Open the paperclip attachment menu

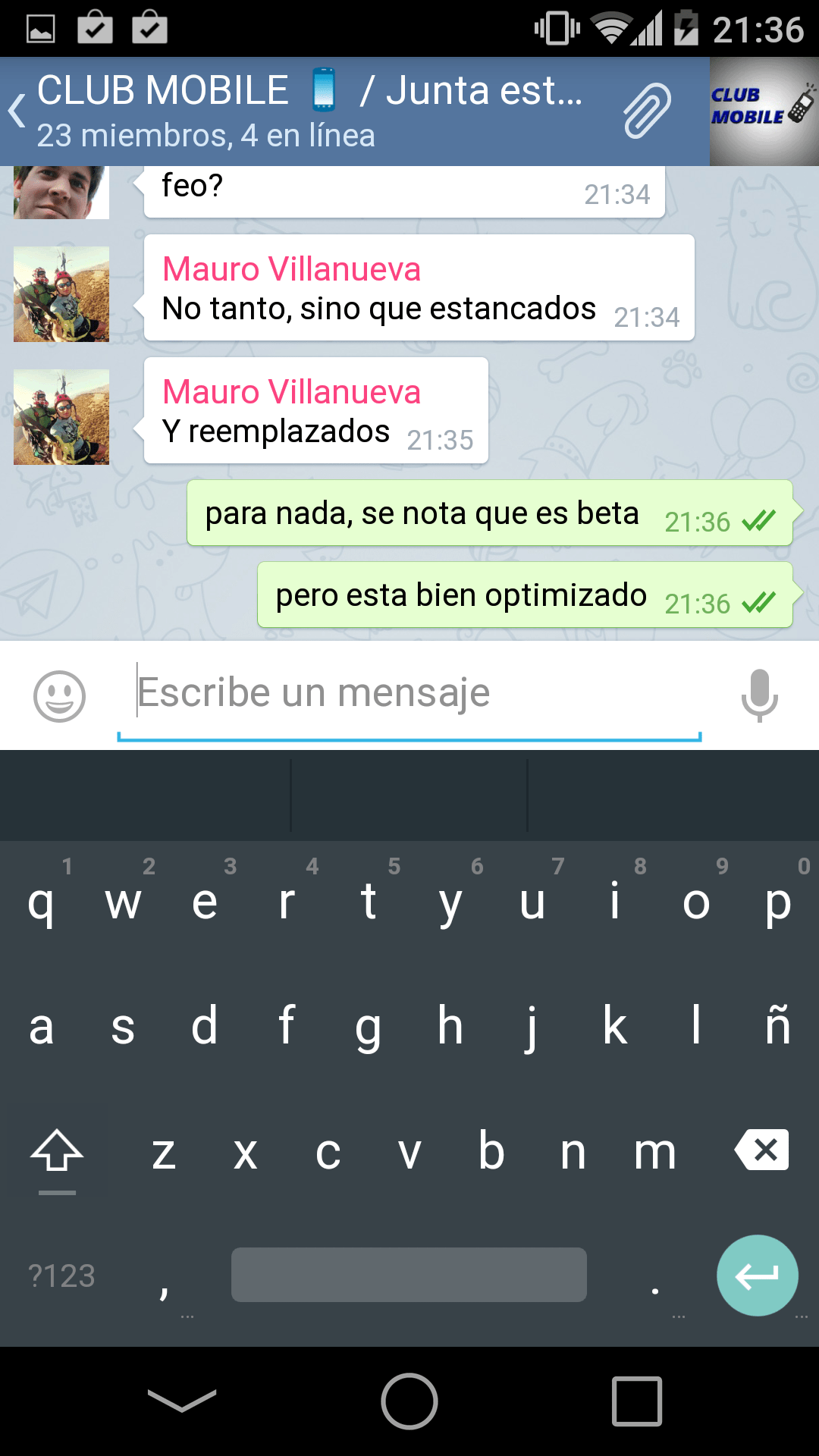647,111
